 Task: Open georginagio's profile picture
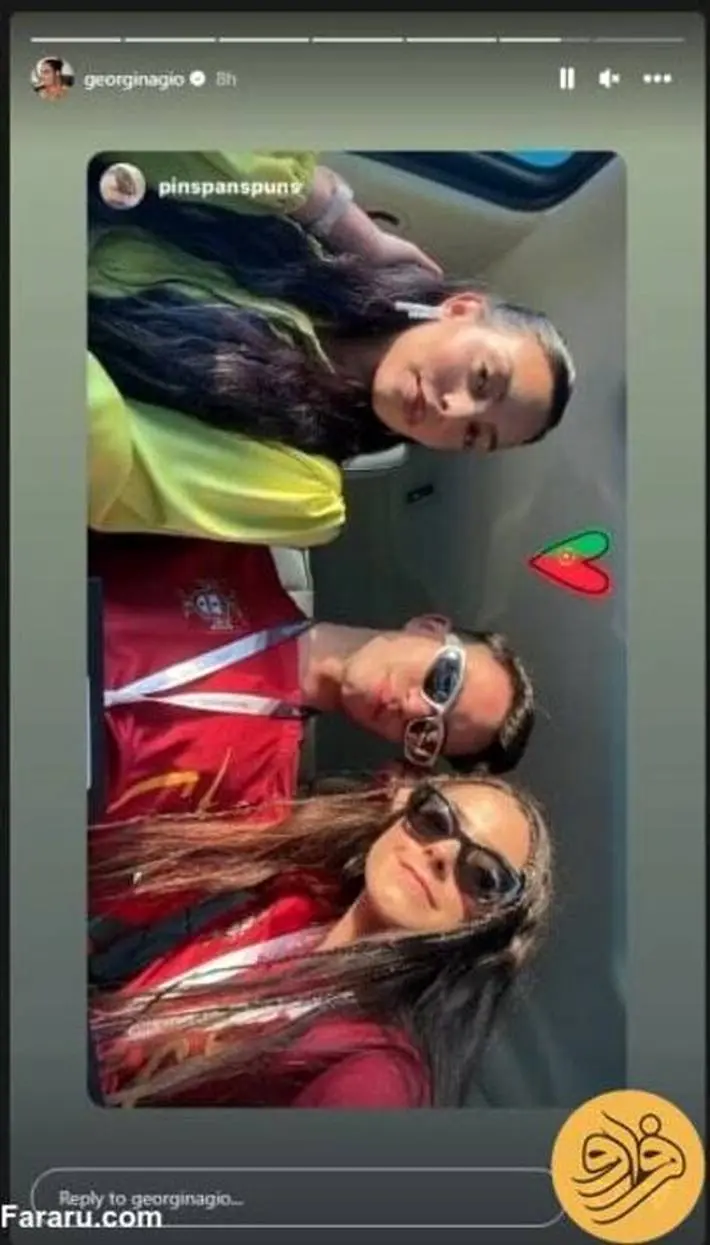point(52,78)
